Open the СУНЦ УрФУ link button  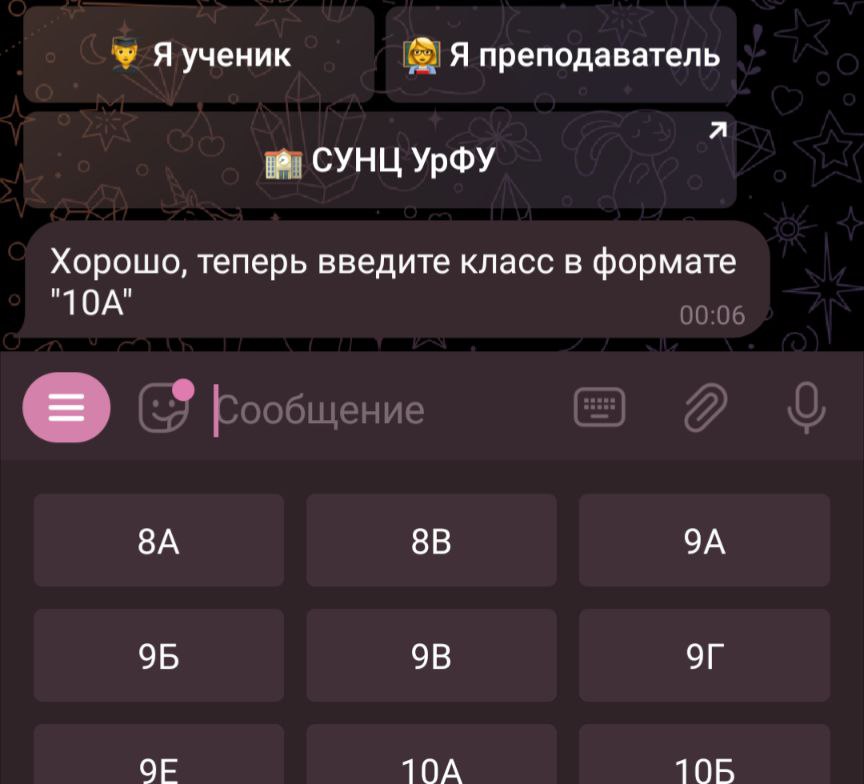380,160
